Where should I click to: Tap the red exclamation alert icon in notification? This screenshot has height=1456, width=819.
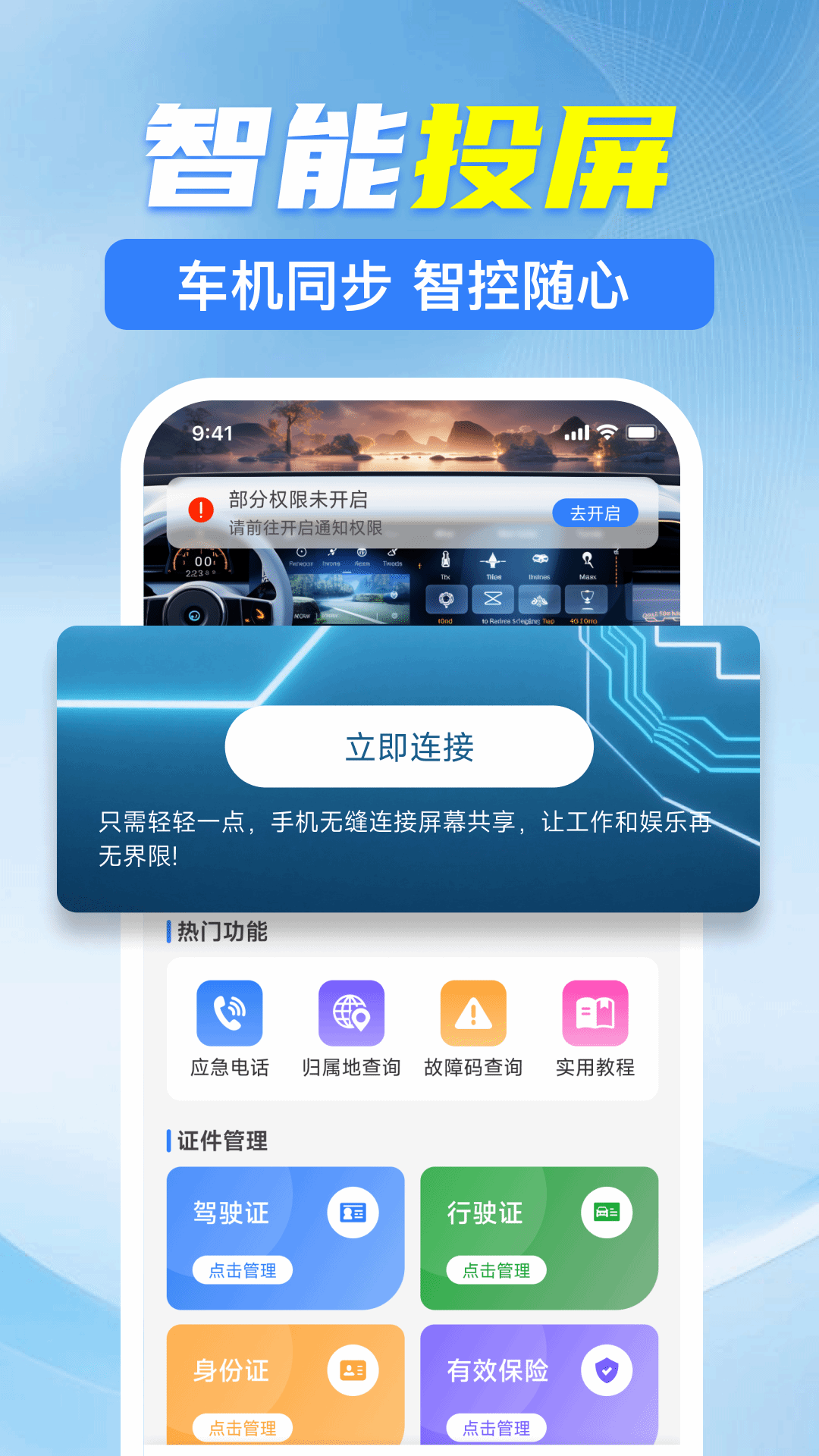(200, 510)
